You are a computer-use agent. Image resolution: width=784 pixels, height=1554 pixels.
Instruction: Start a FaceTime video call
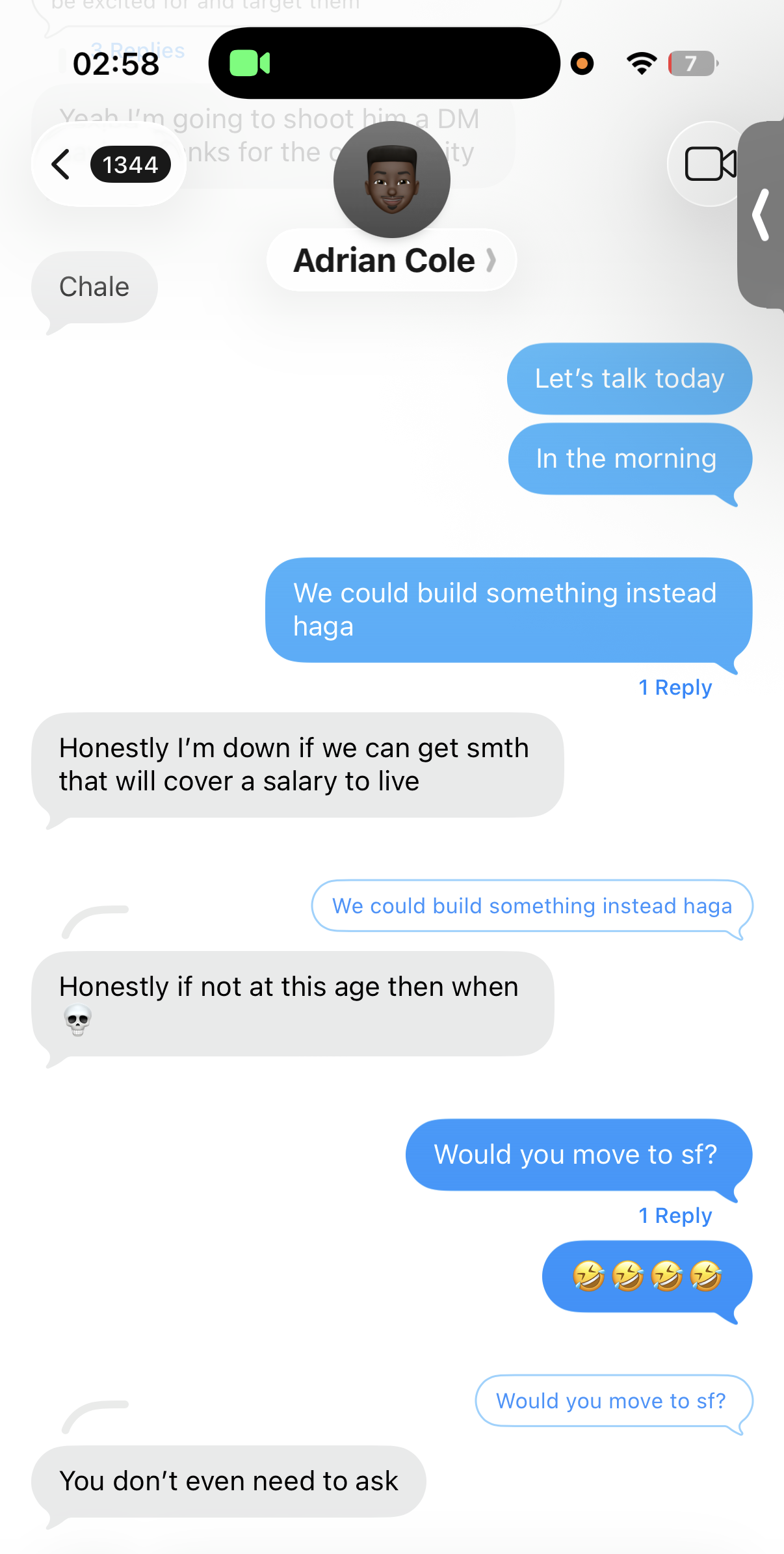coord(709,164)
